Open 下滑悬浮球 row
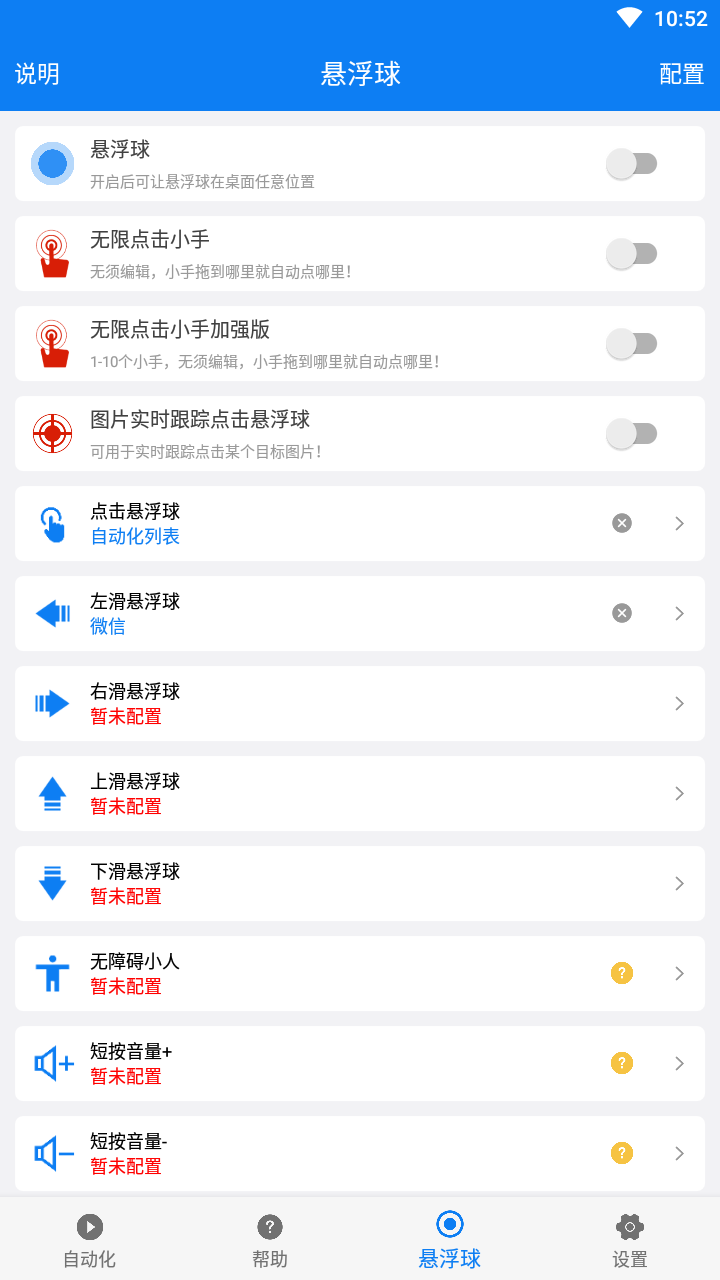The width and height of the screenshot is (720, 1280). click(x=360, y=884)
